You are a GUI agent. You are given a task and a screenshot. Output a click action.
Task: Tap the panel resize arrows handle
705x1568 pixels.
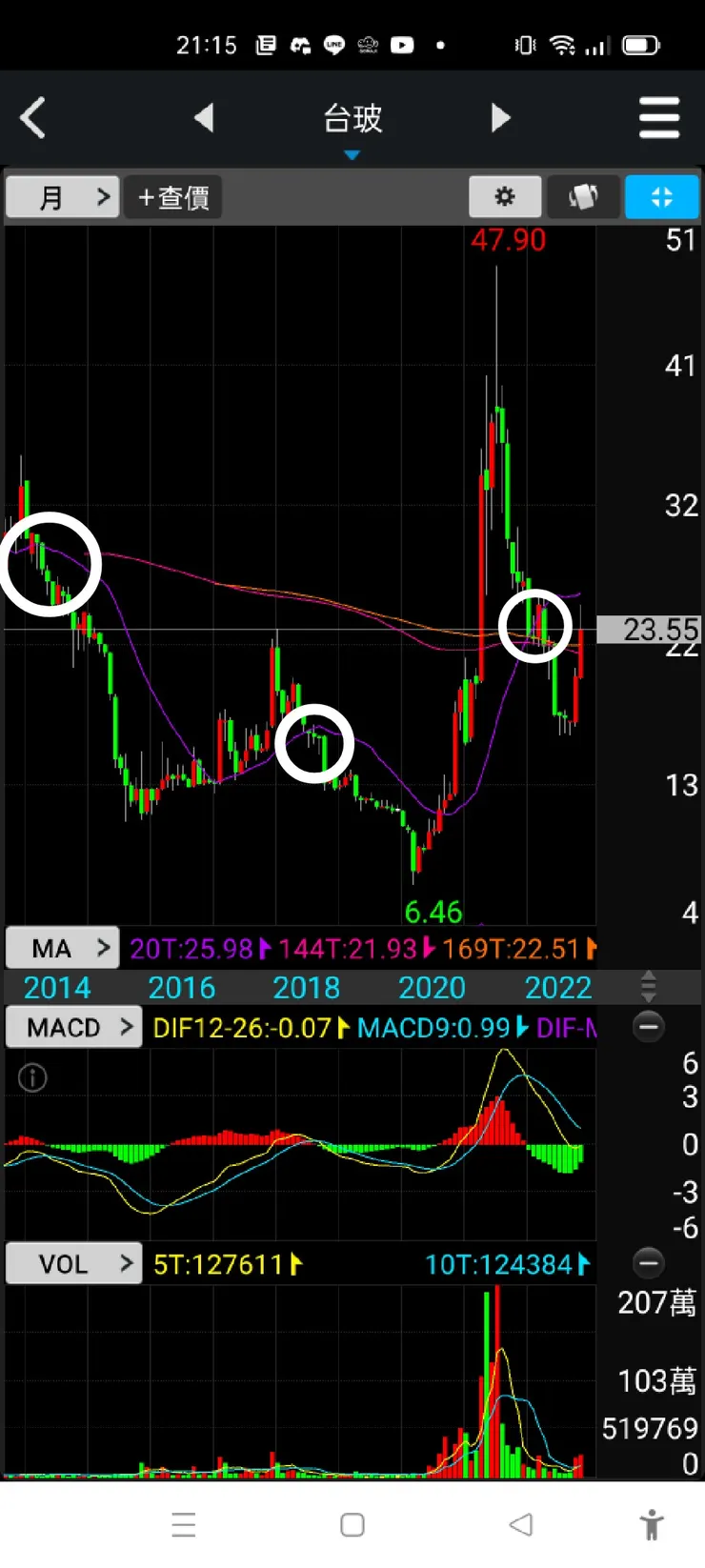[x=649, y=986]
